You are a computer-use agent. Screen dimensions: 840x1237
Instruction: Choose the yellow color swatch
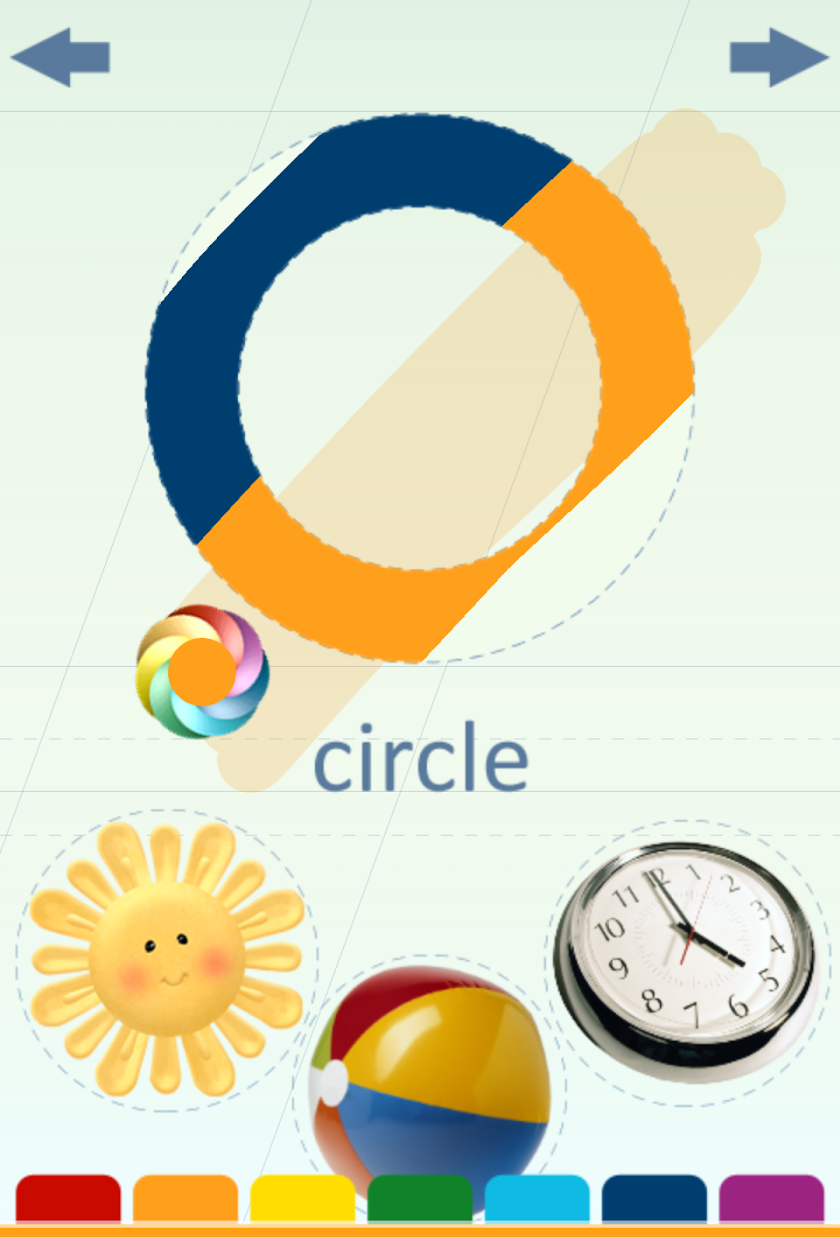(x=302, y=1198)
